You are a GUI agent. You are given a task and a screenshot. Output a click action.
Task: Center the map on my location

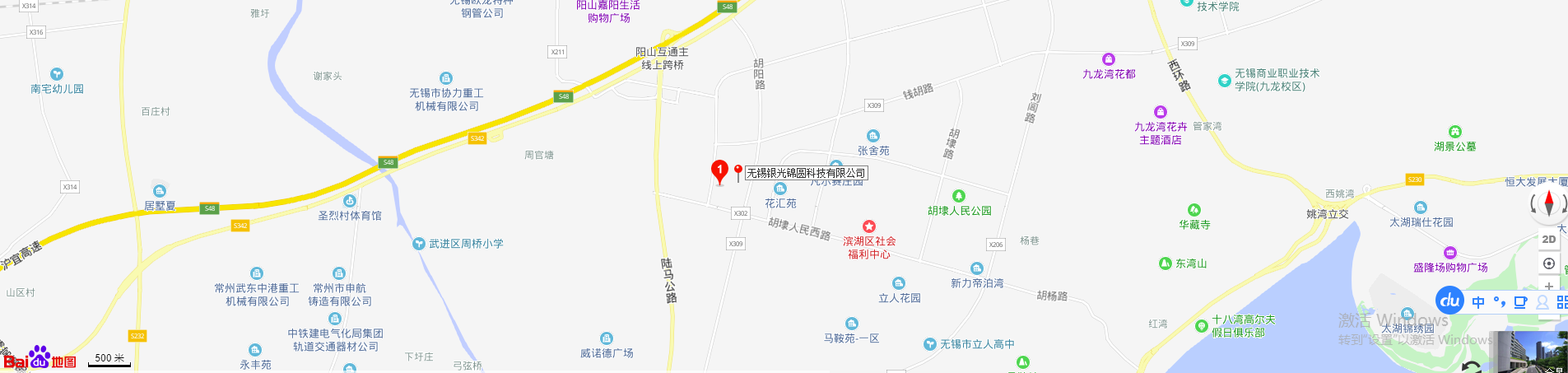click(x=1549, y=263)
